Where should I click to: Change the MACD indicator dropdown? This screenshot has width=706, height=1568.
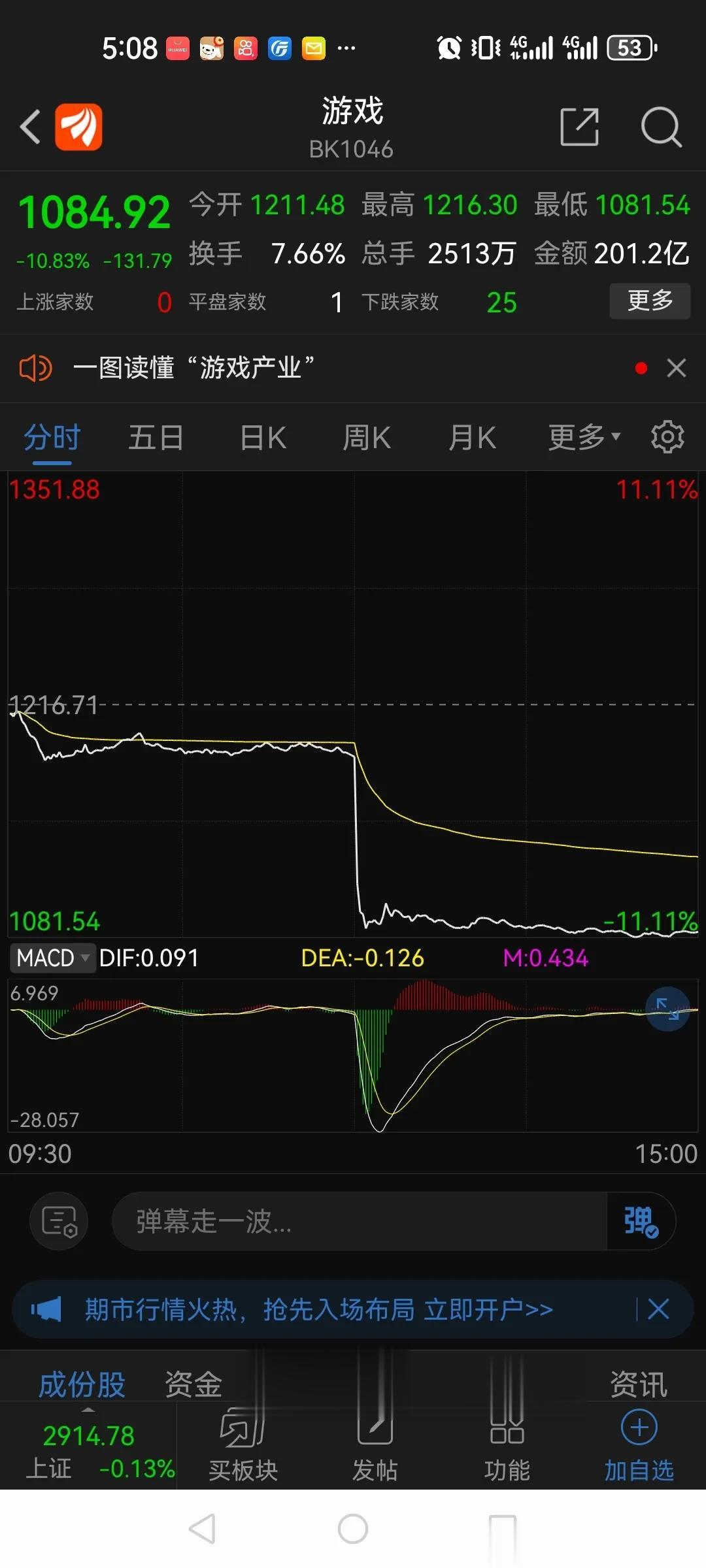tap(52, 958)
